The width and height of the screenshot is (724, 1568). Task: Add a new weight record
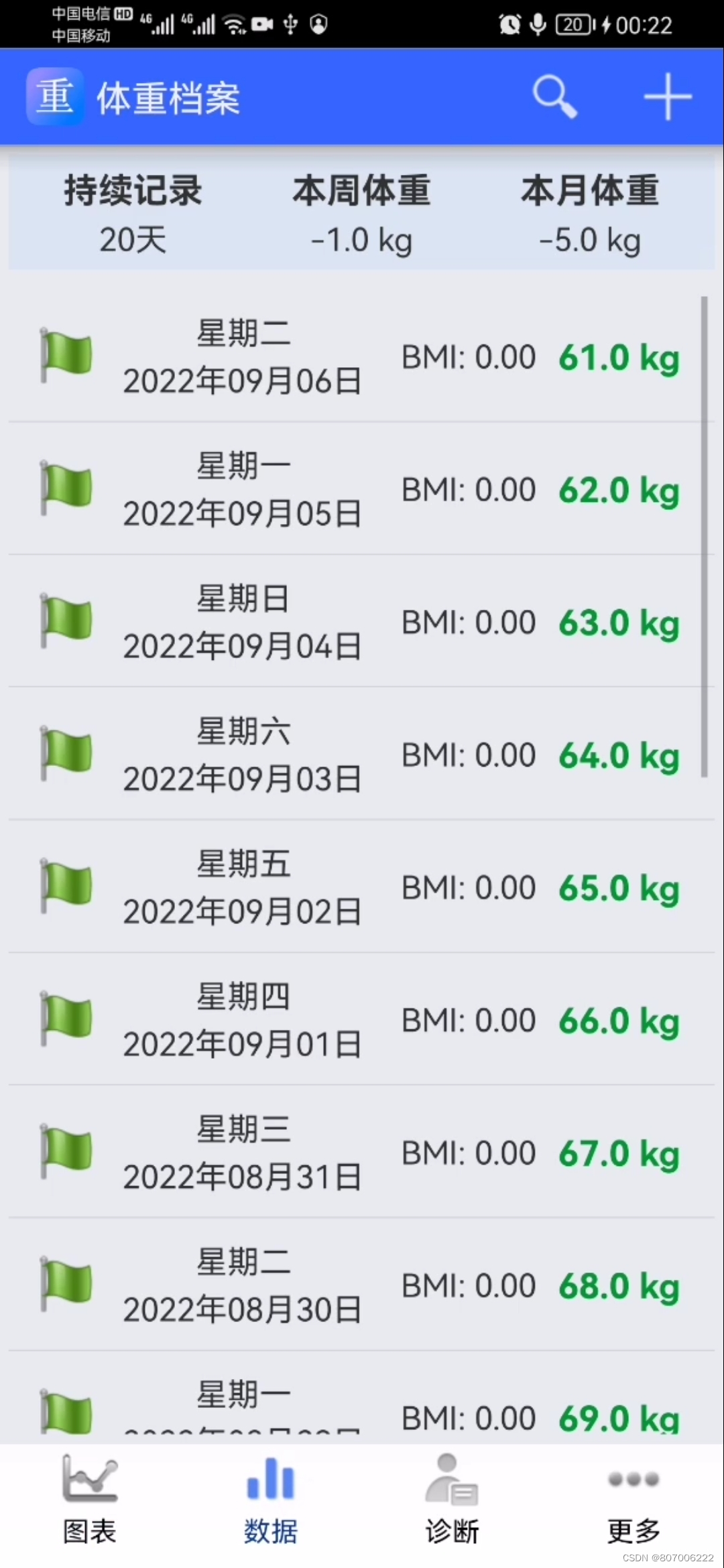pos(667,97)
